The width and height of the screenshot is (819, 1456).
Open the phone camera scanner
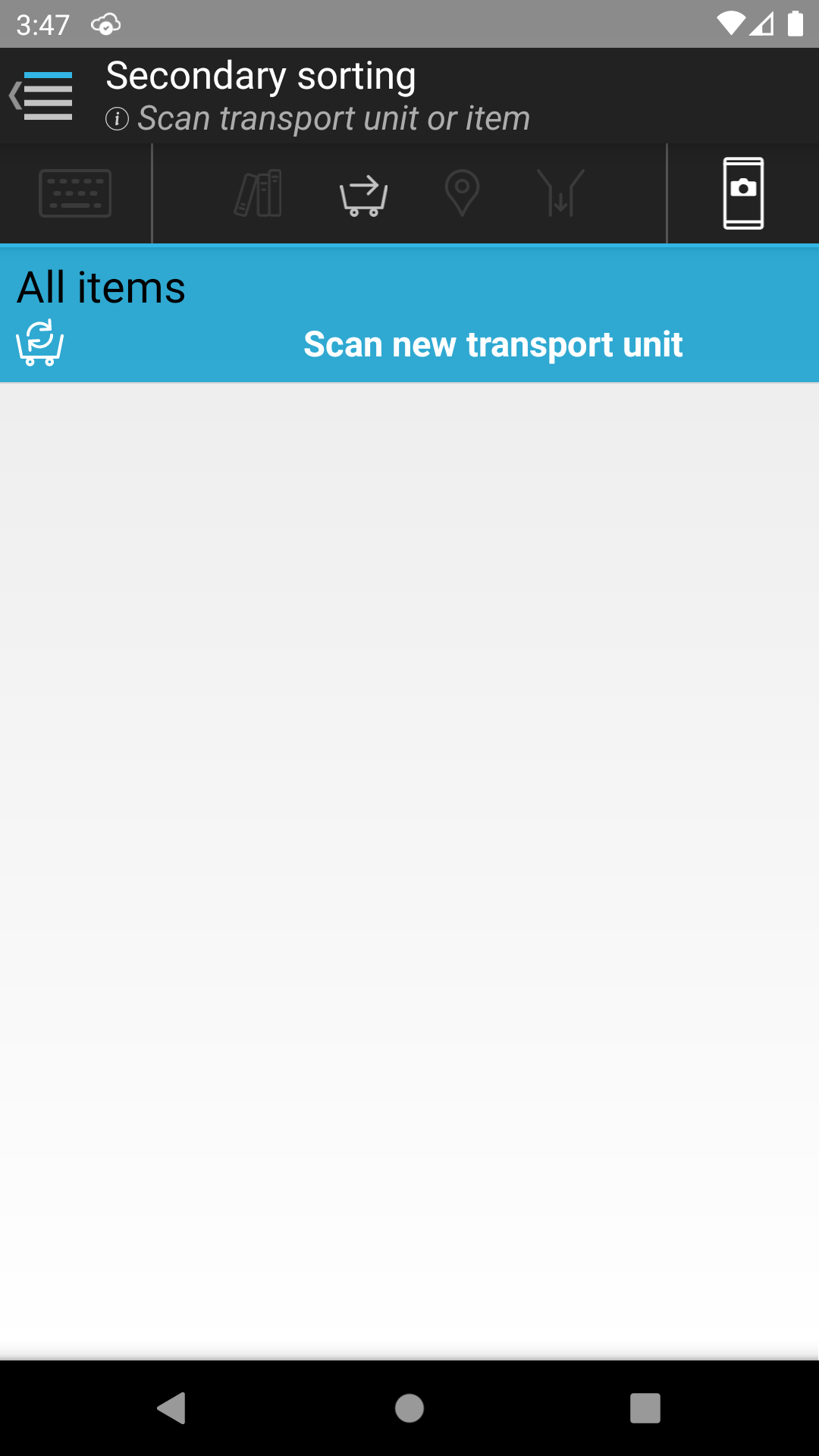tap(743, 193)
